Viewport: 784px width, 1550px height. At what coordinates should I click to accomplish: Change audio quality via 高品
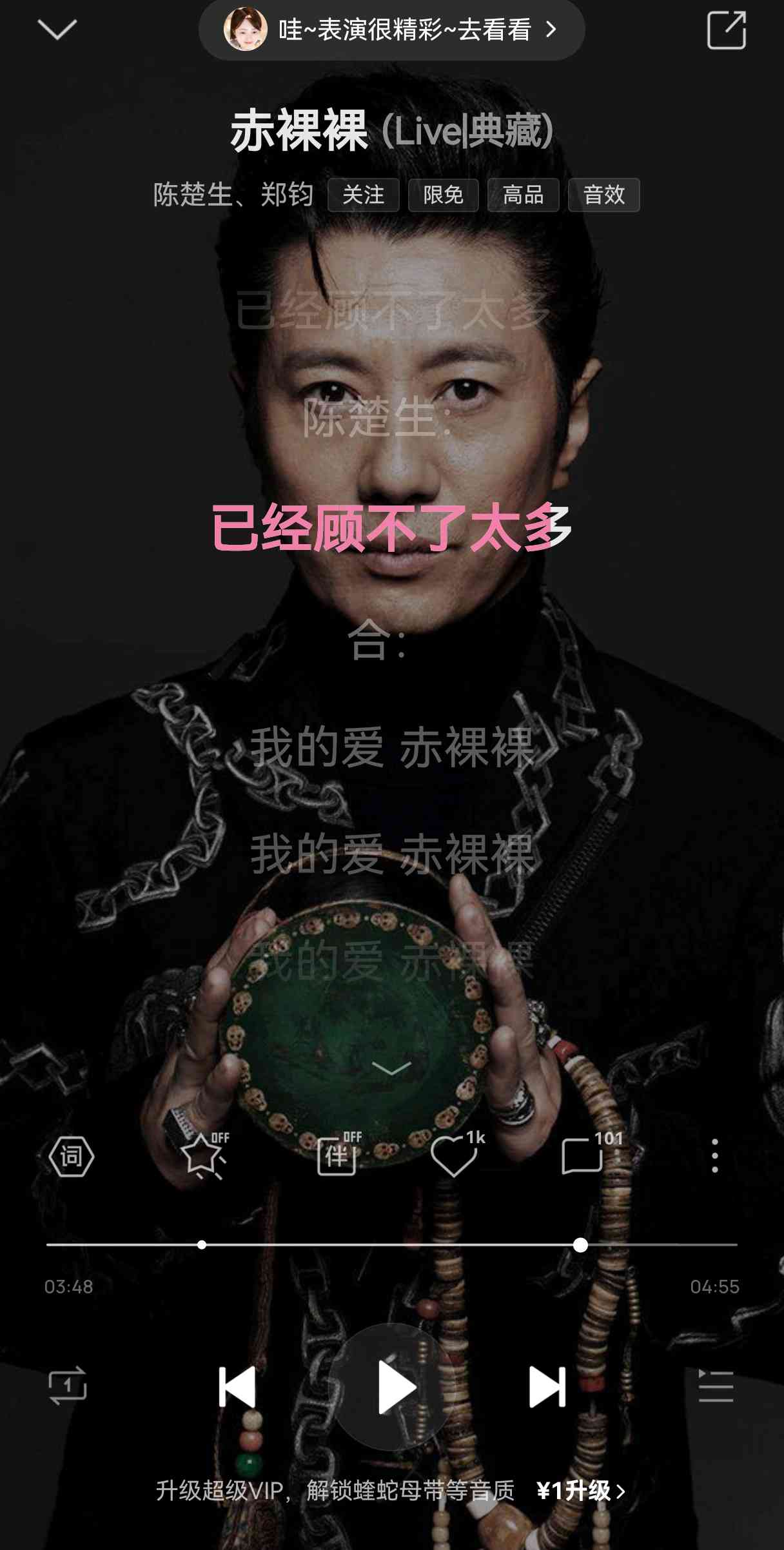pos(523,195)
